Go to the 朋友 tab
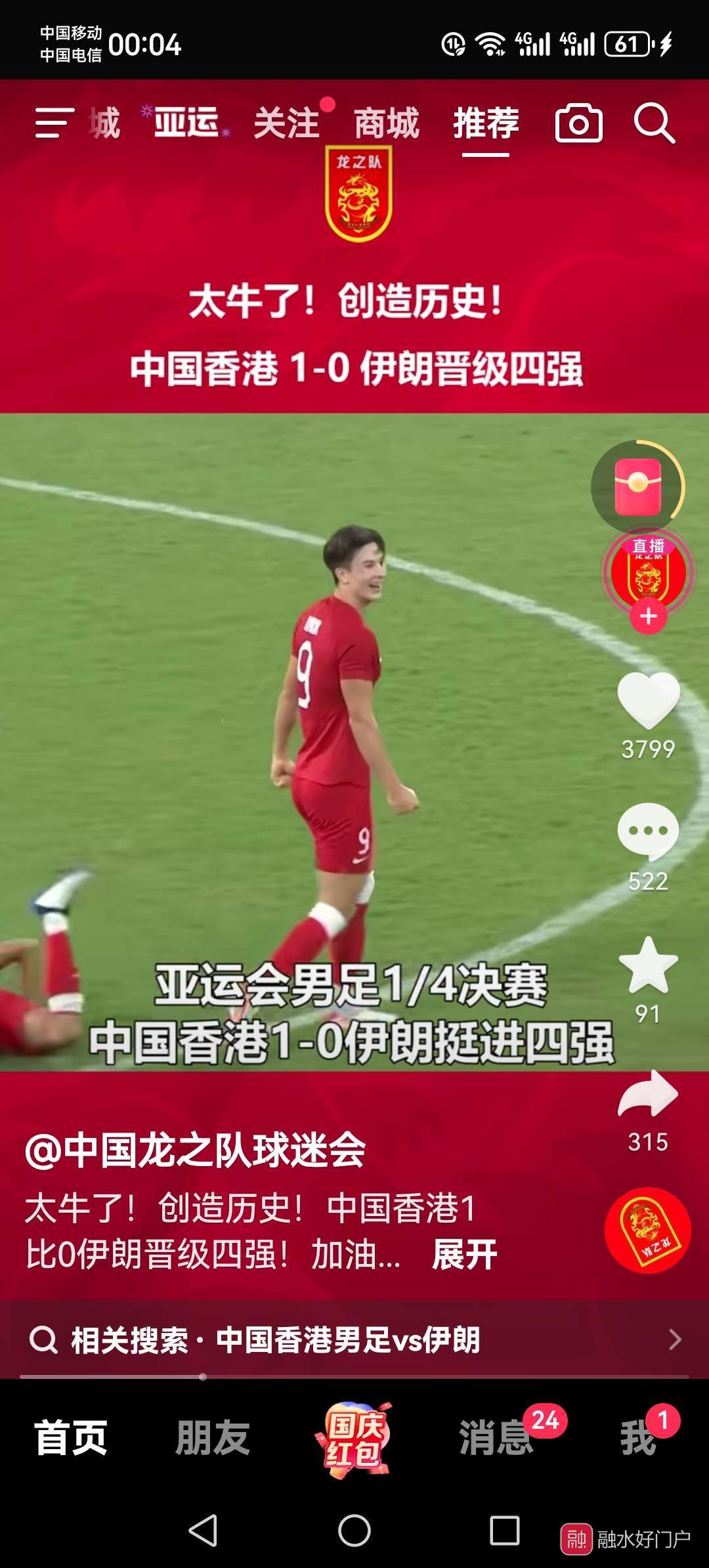709x1568 pixels. 213,1438
